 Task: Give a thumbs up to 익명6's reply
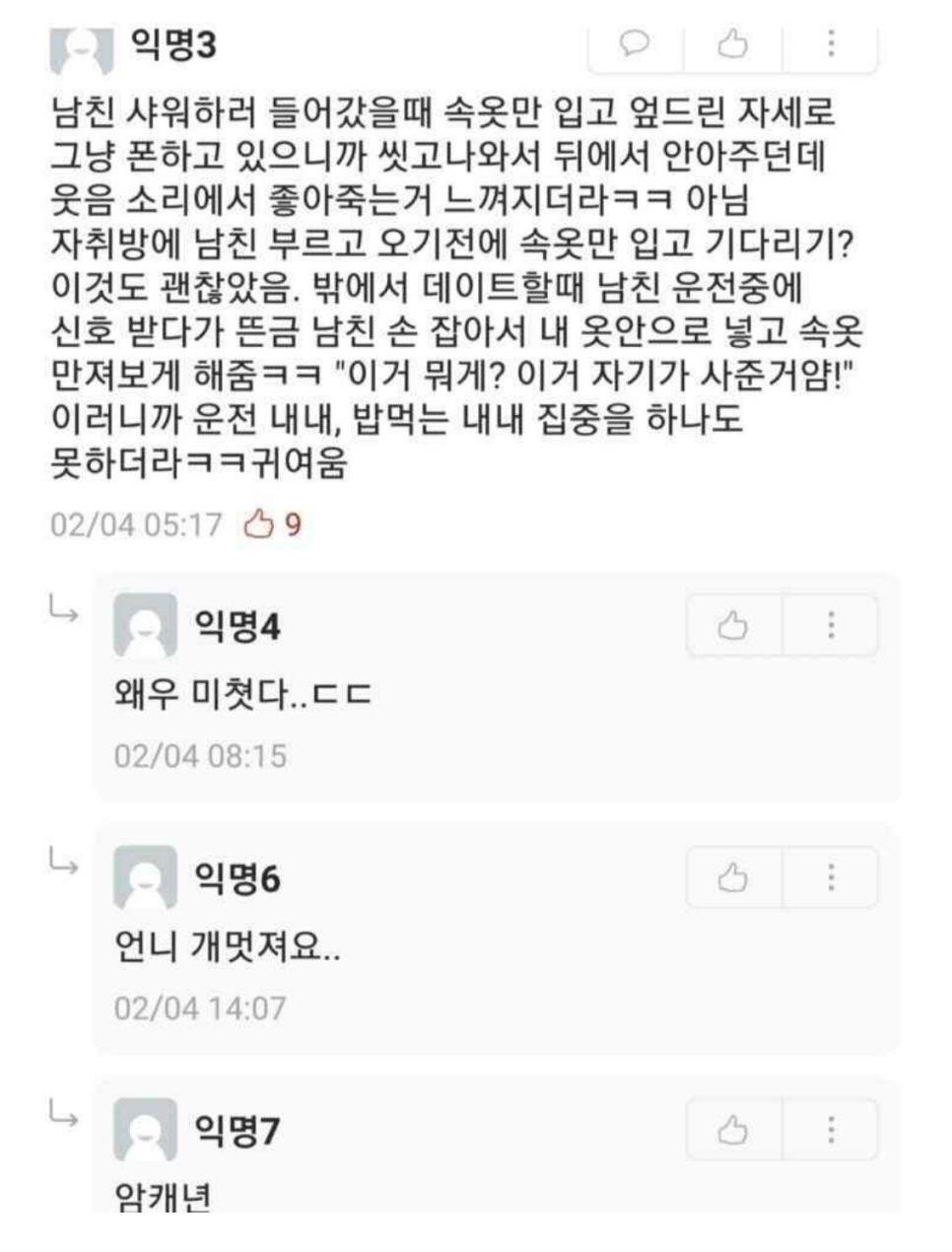click(733, 877)
